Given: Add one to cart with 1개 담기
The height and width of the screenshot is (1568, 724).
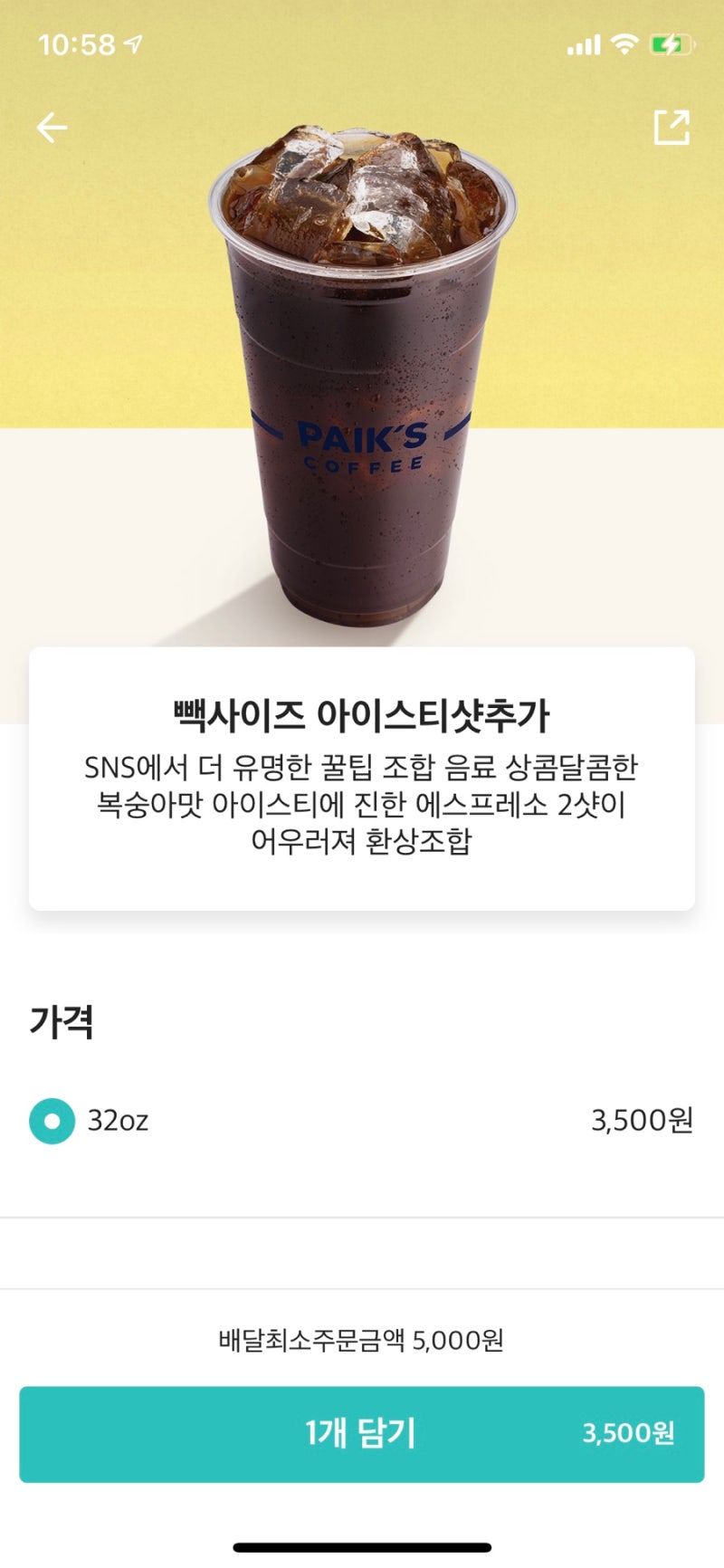Looking at the screenshot, I should click(362, 1434).
